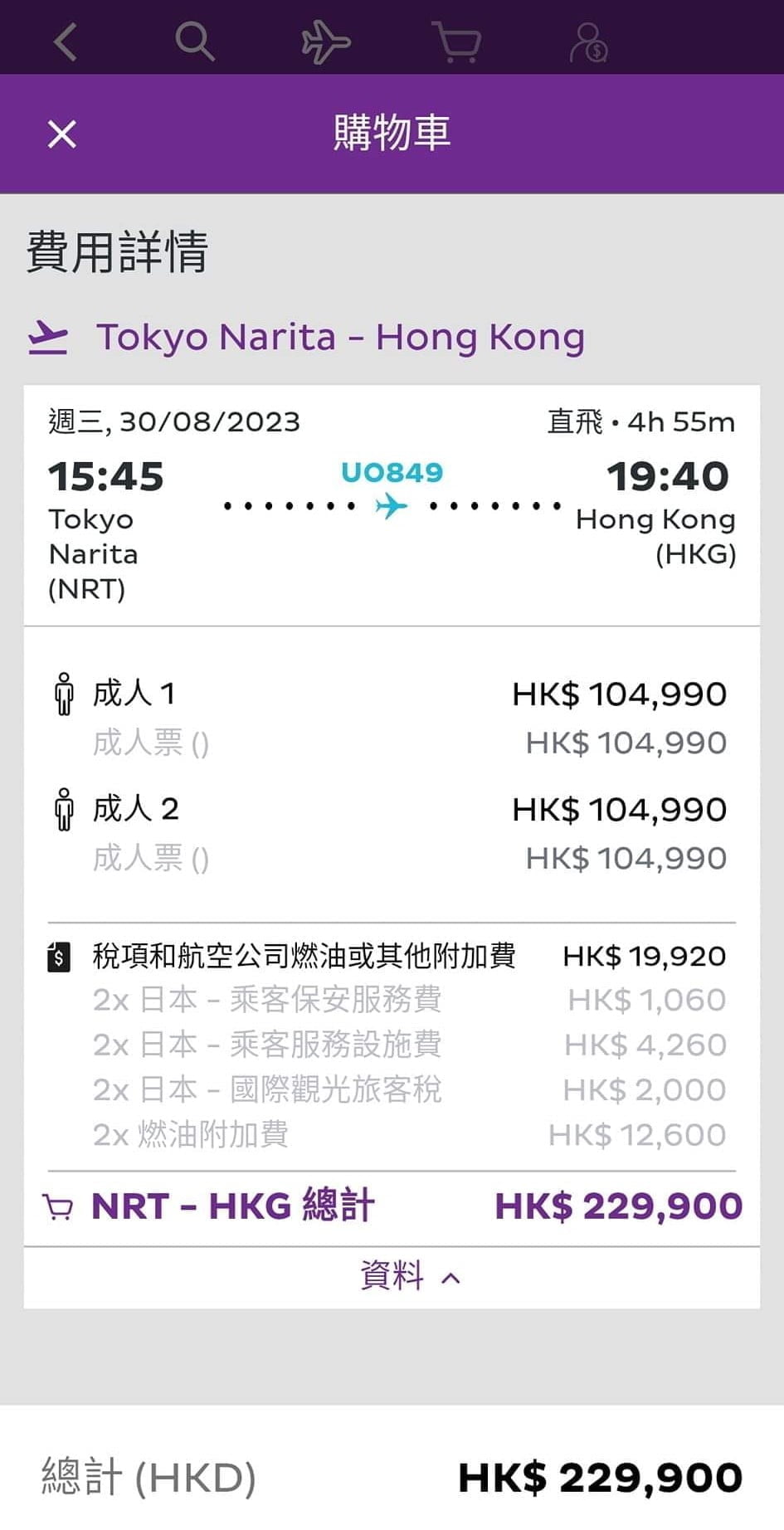The height and width of the screenshot is (1530, 784).
Task: Select the HK$ 229,900 grand total amount
Action: point(600,1477)
